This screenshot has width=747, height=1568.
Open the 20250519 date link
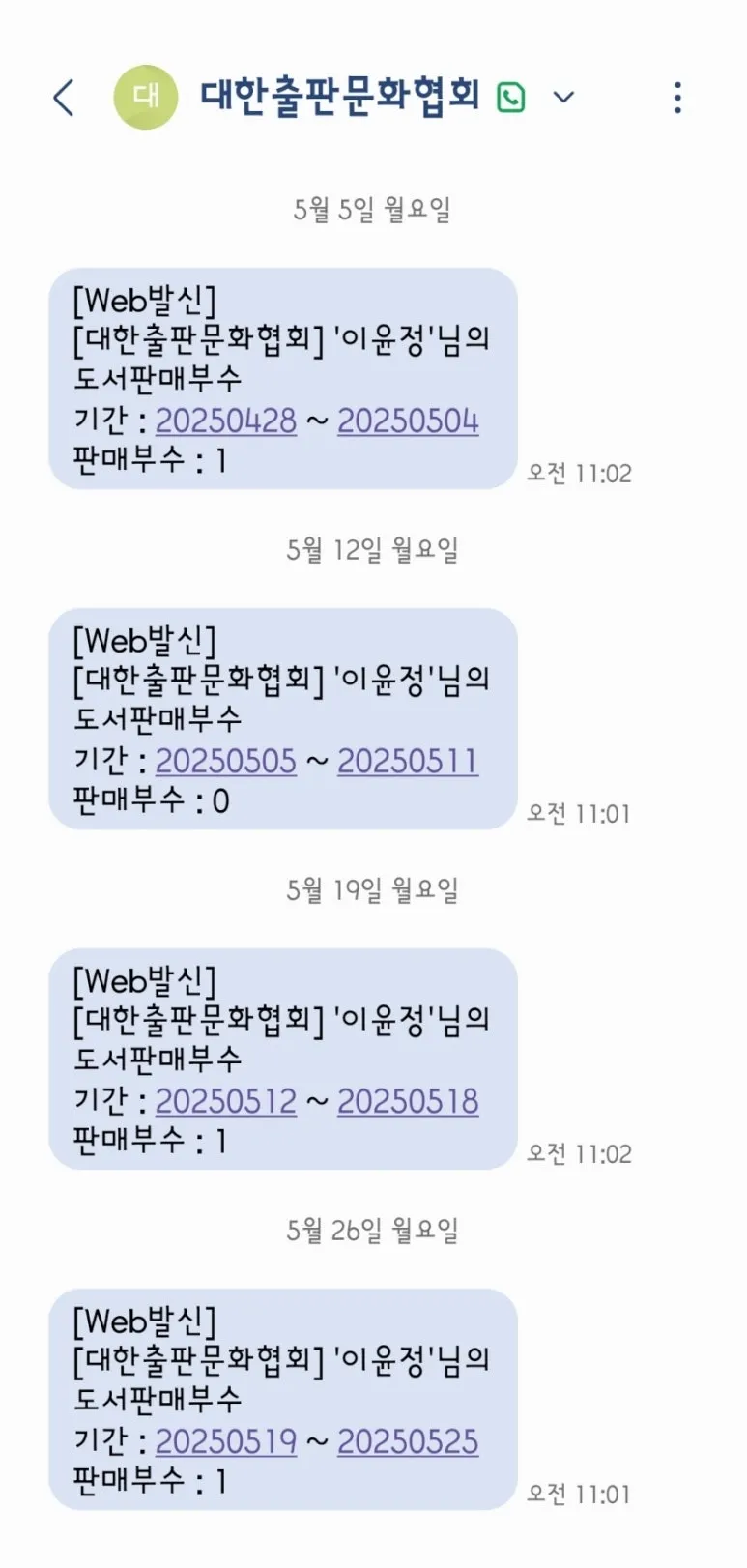pos(226,1442)
